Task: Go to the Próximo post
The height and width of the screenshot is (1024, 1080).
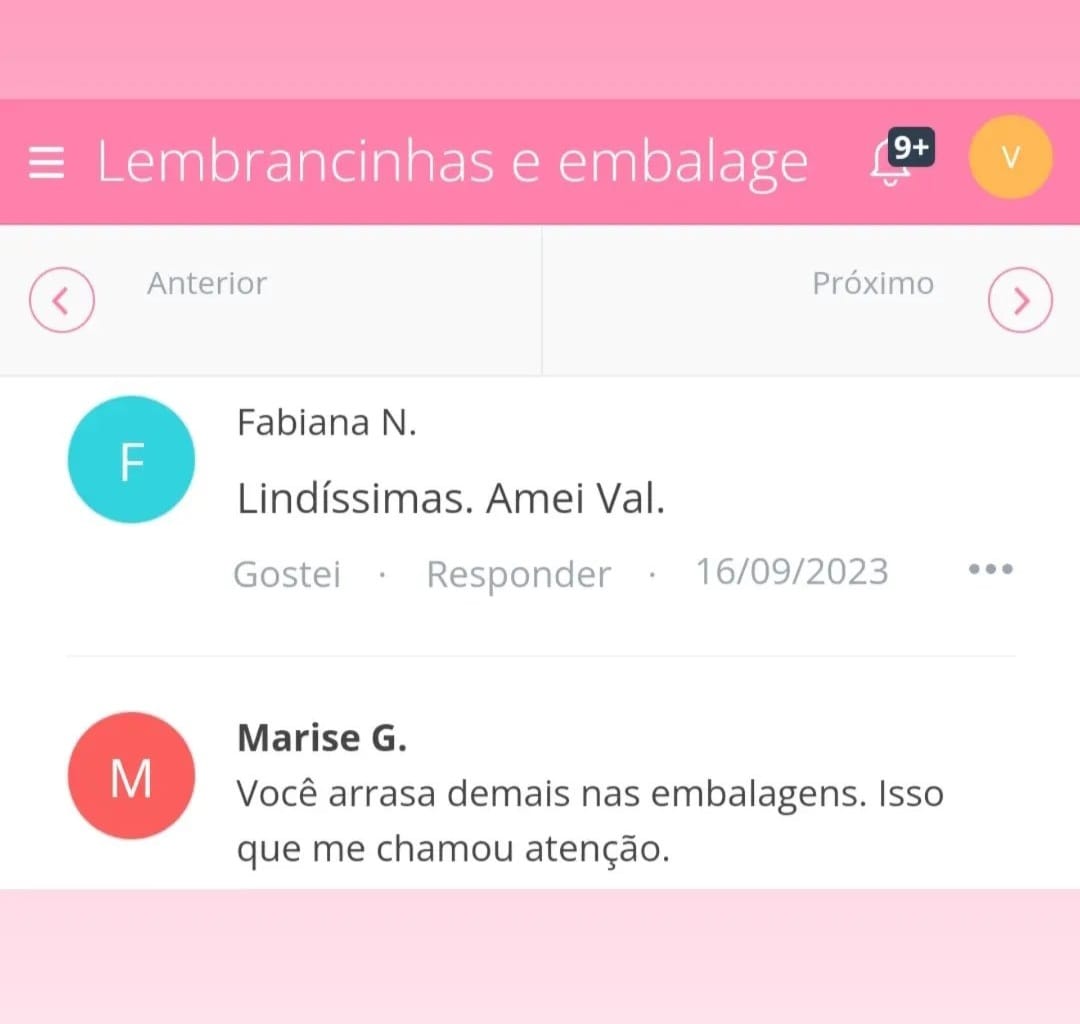Action: (x=1019, y=299)
